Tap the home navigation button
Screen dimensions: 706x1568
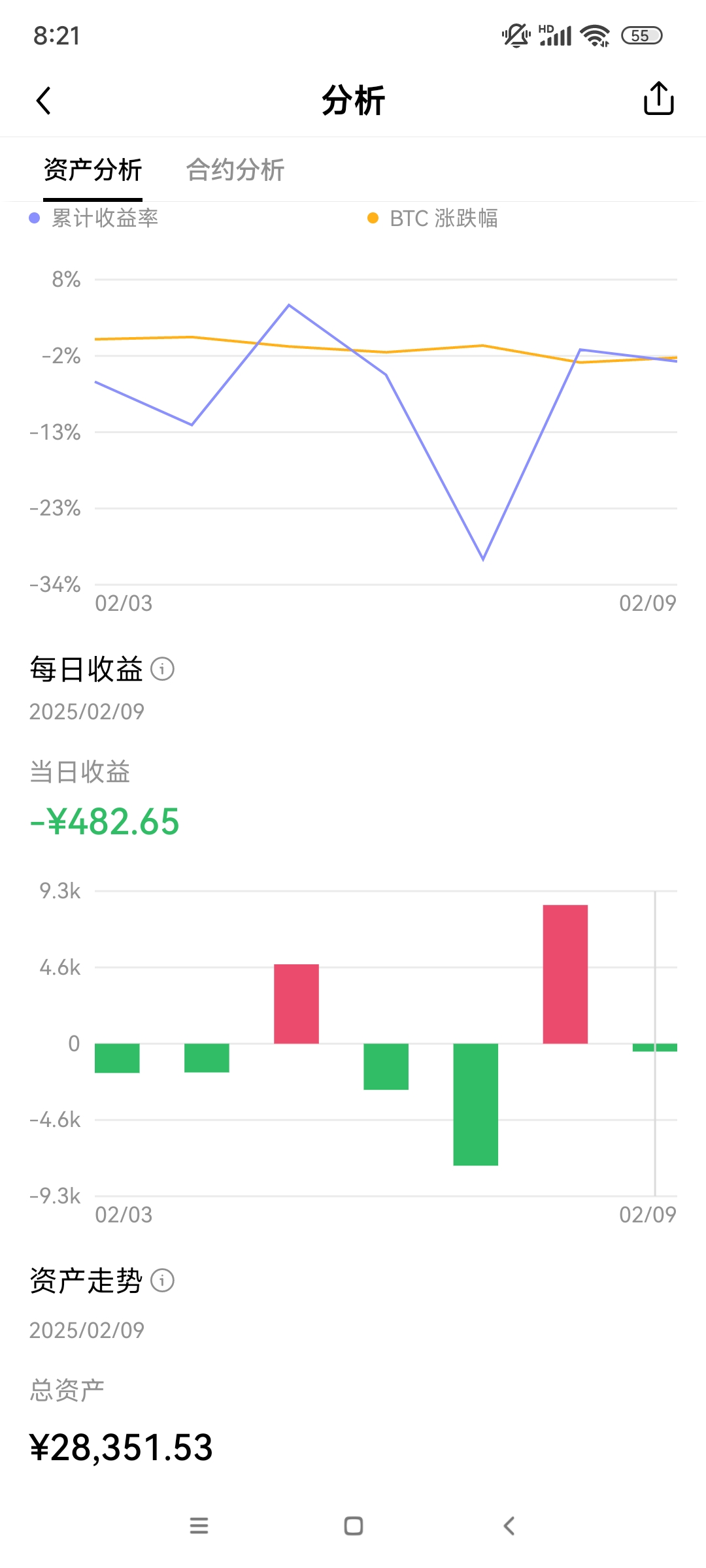(x=352, y=1526)
